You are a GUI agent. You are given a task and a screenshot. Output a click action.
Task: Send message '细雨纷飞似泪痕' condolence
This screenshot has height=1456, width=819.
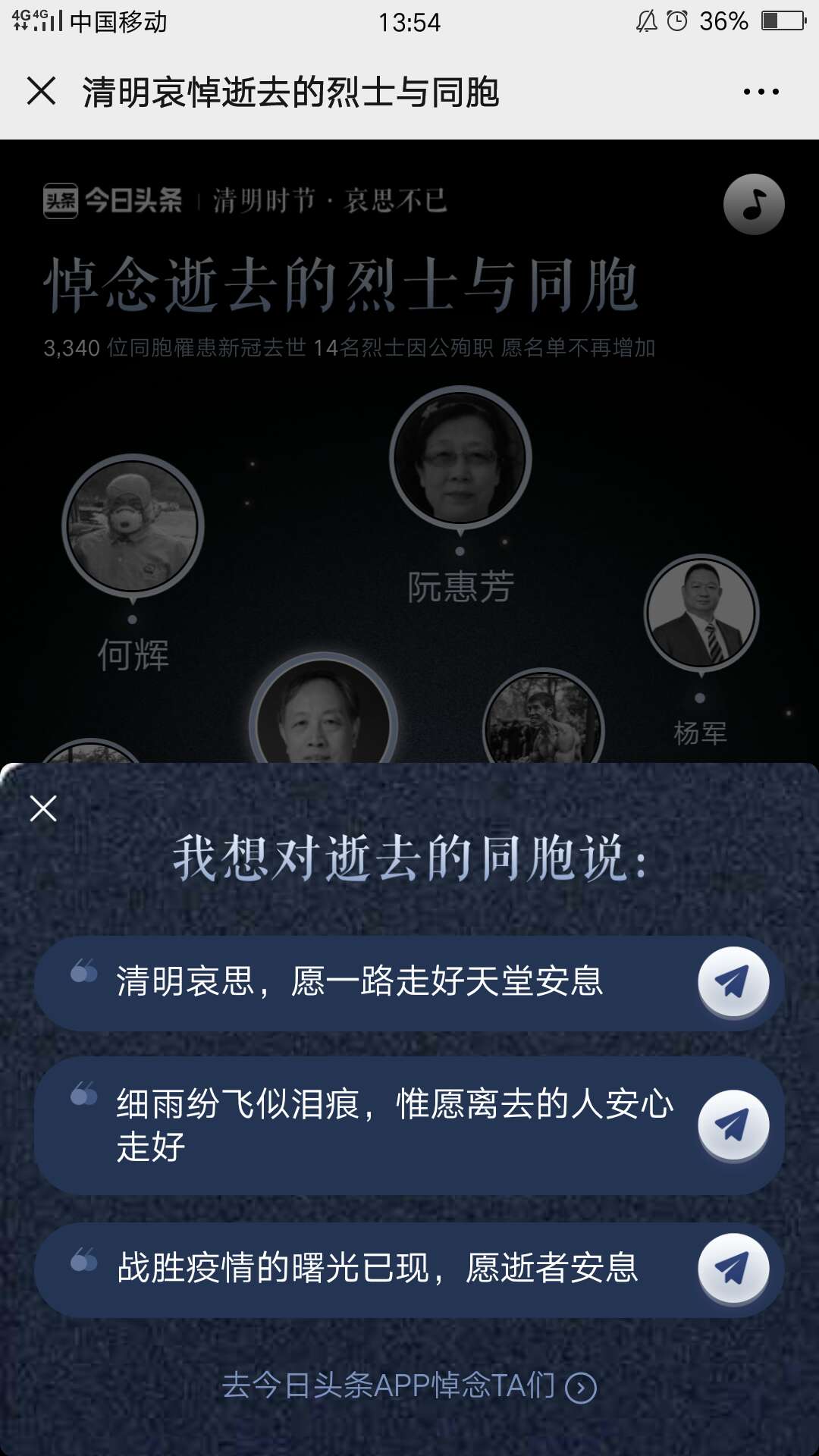[733, 1125]
